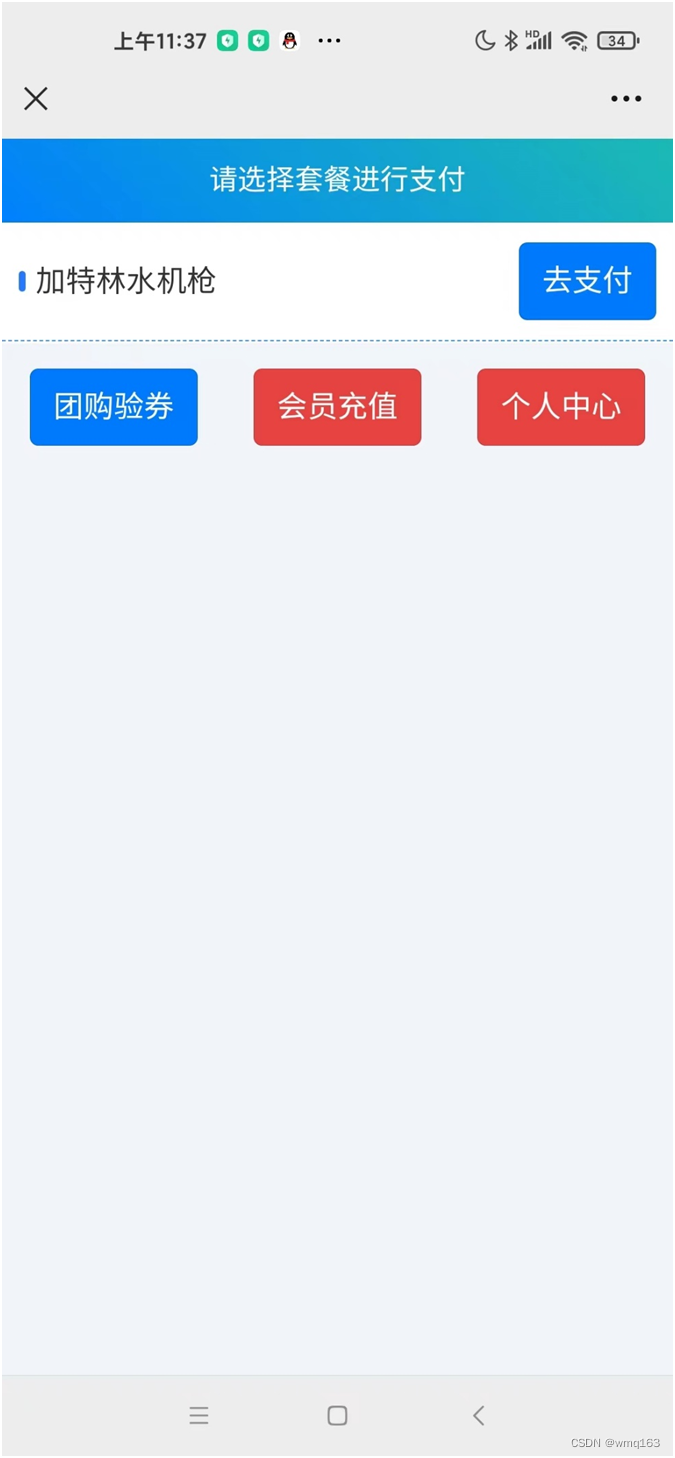Go to the home screen
This screenshot has height=1458, width=675.
click(337, 1415)
